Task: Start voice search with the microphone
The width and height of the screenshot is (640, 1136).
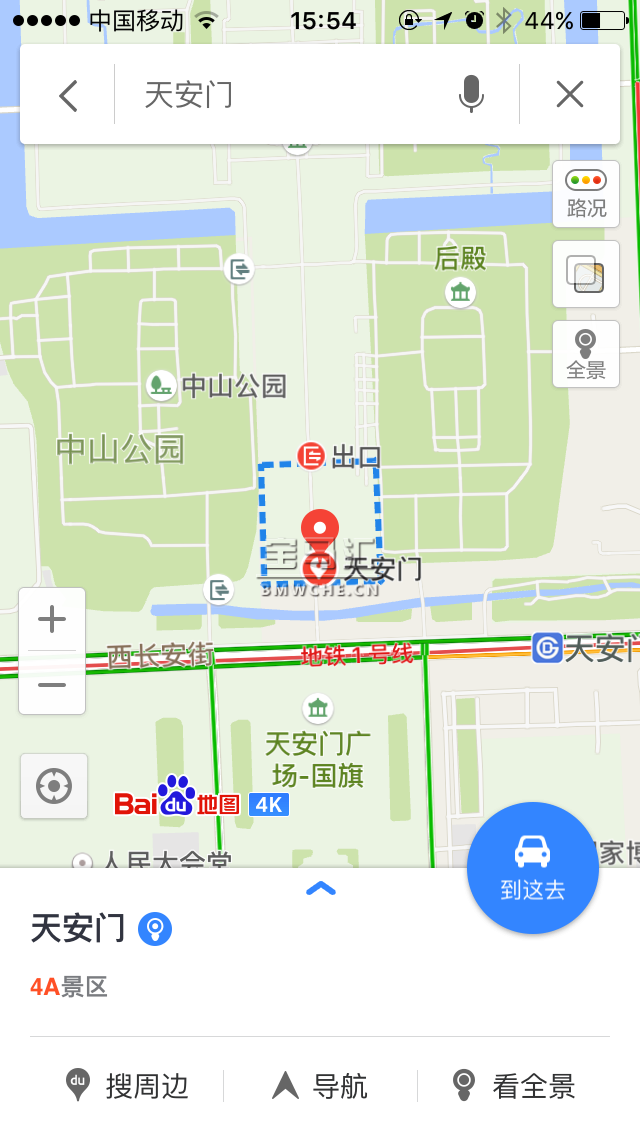Action: (471, 95)
